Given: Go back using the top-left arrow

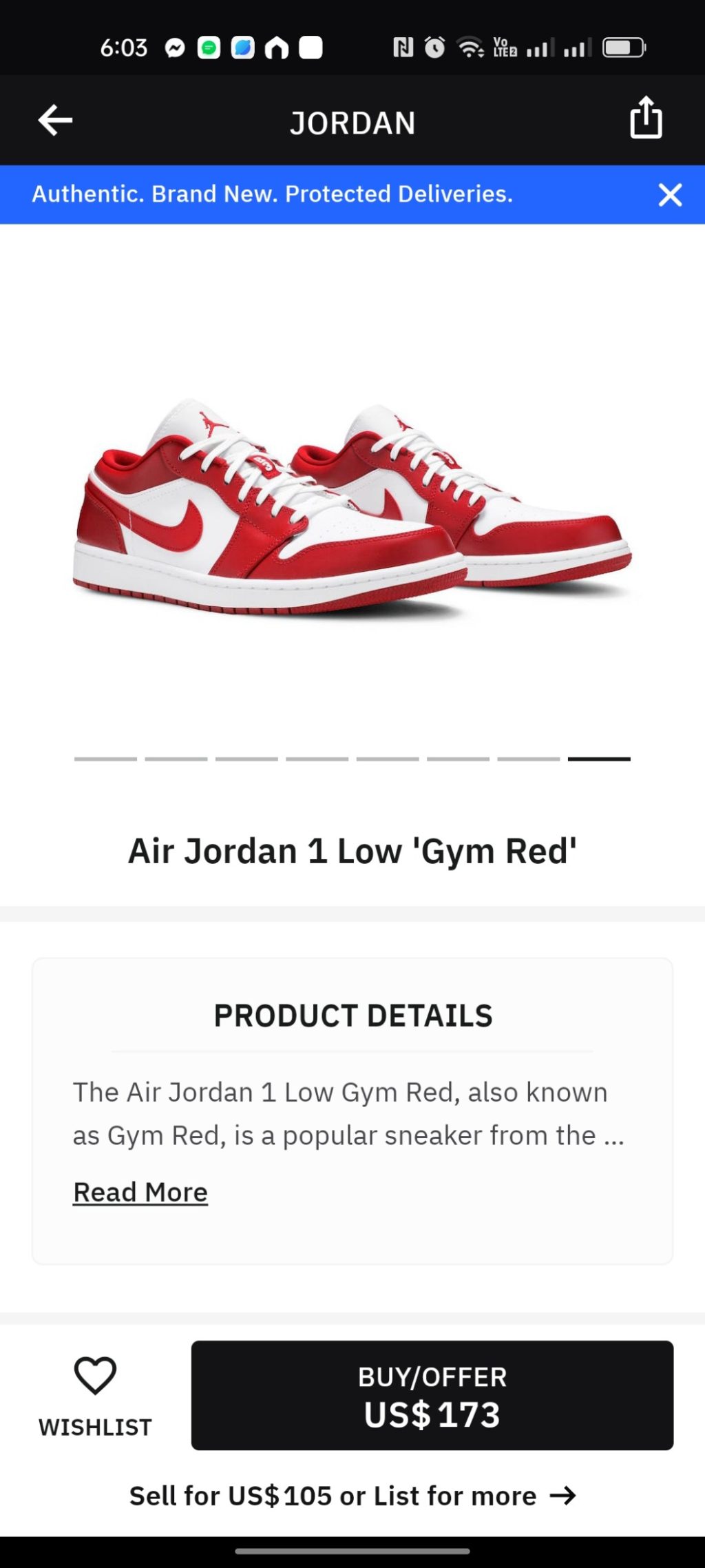Looking at the screenshot, I should coord(55,121).
